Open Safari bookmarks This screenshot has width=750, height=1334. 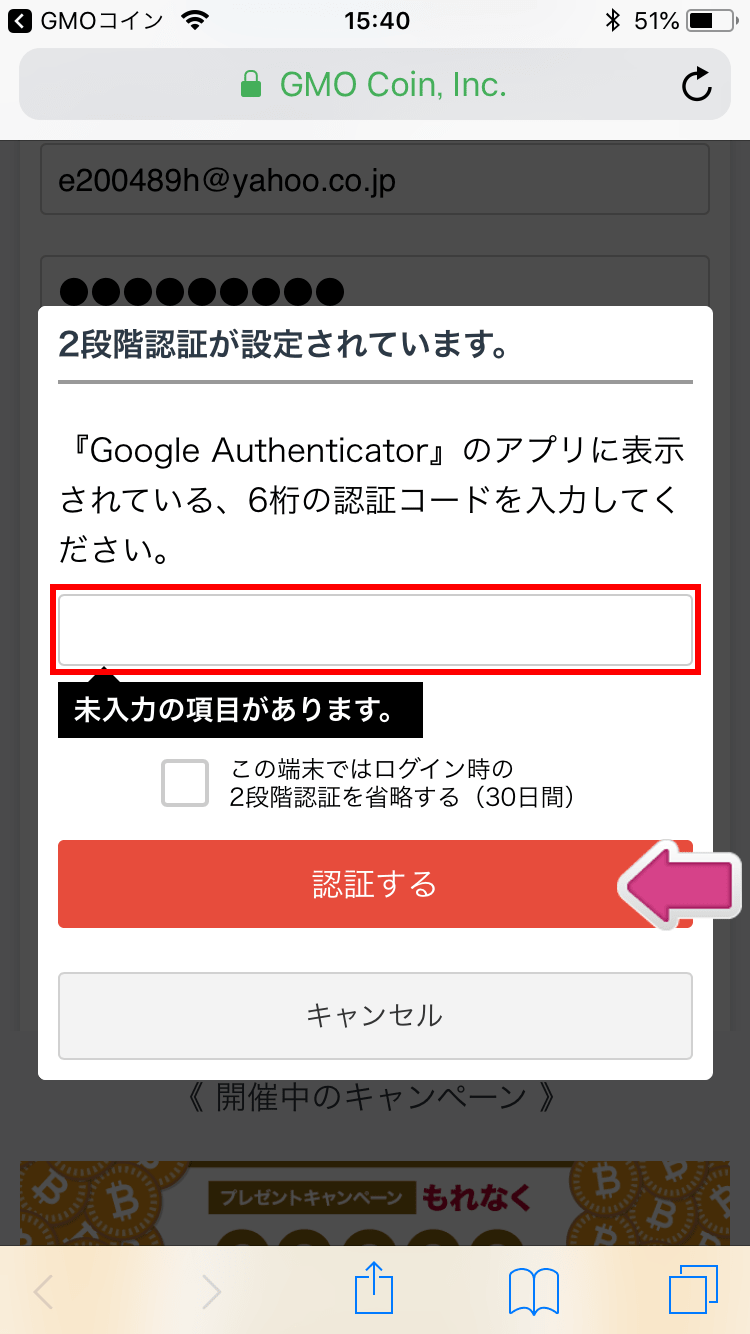click(533, 1292)
